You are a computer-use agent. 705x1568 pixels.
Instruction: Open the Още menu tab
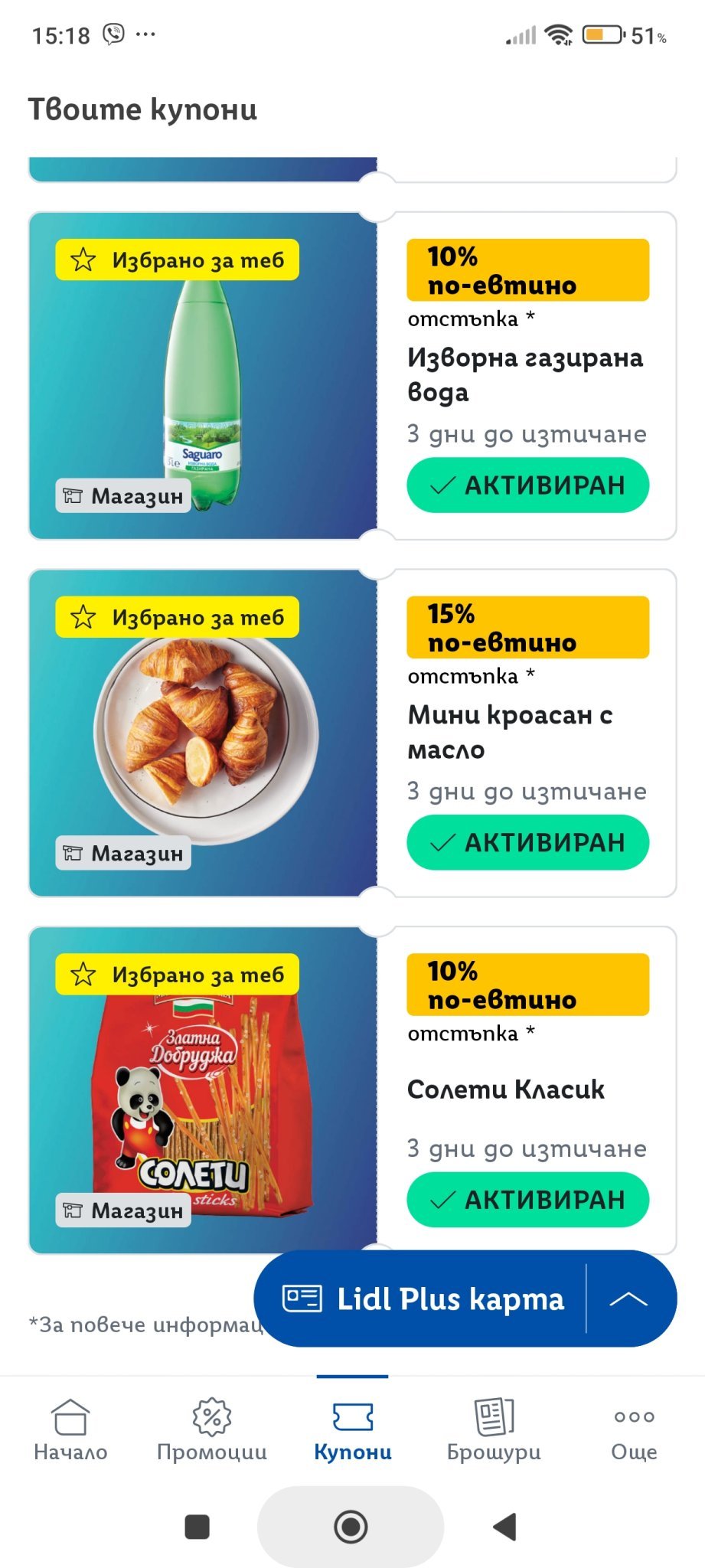point(635,1430)
